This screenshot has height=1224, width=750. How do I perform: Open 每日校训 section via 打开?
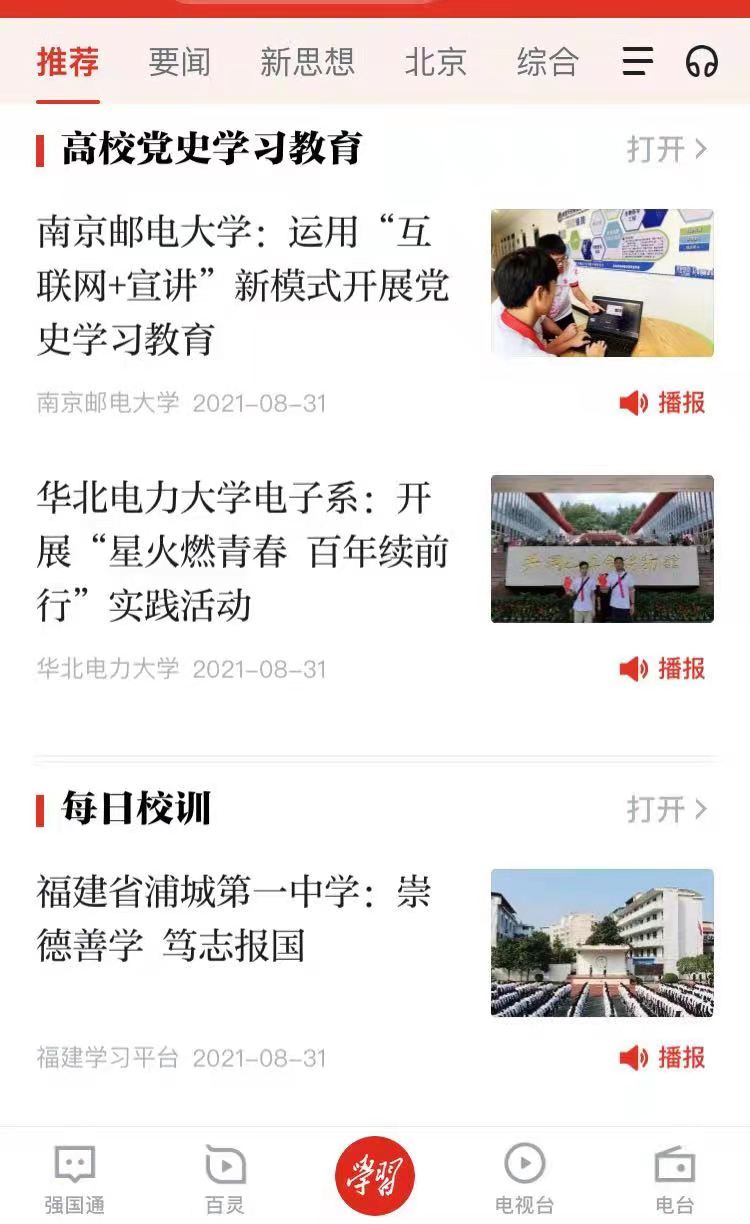667,809
